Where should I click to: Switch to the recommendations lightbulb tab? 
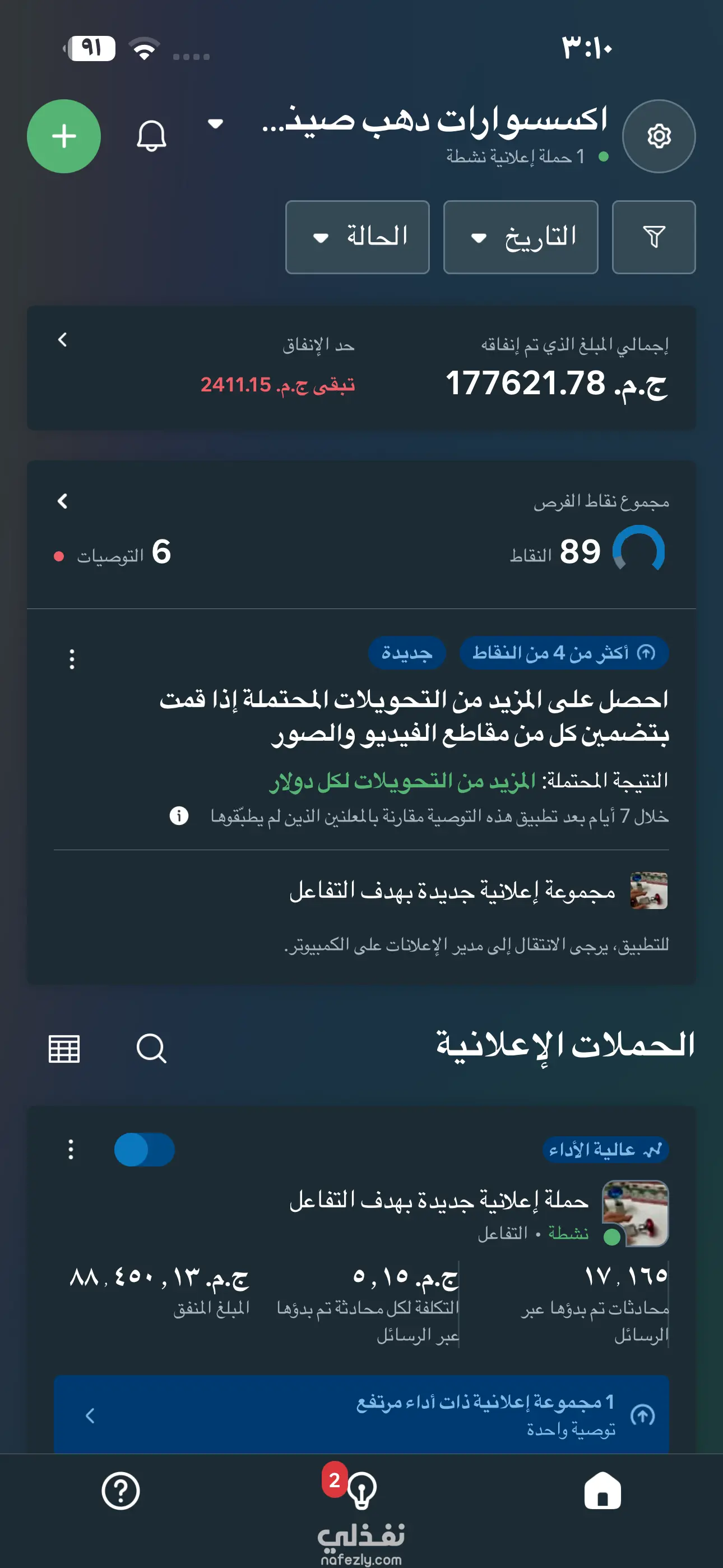[x=361, y=1491]
